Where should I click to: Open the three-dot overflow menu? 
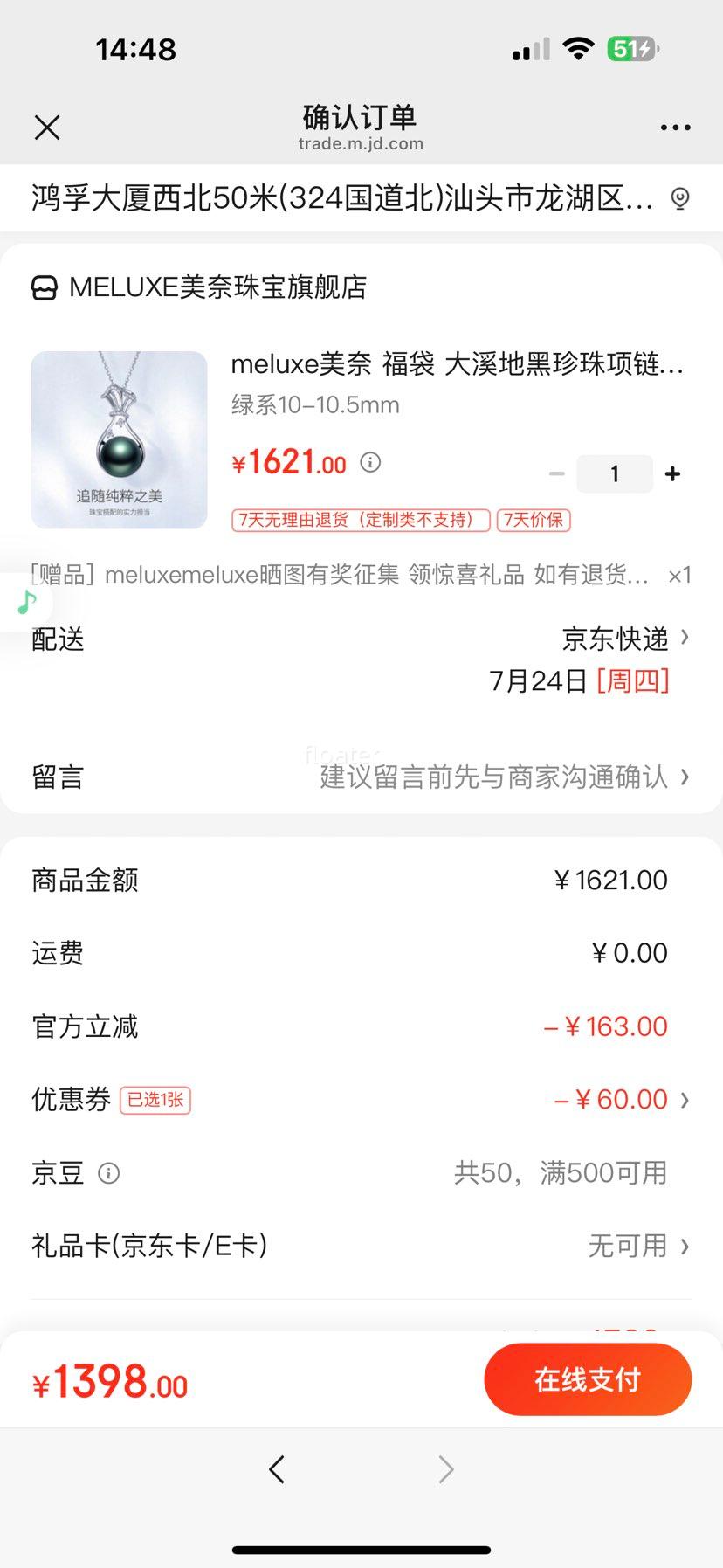point(675,128)
